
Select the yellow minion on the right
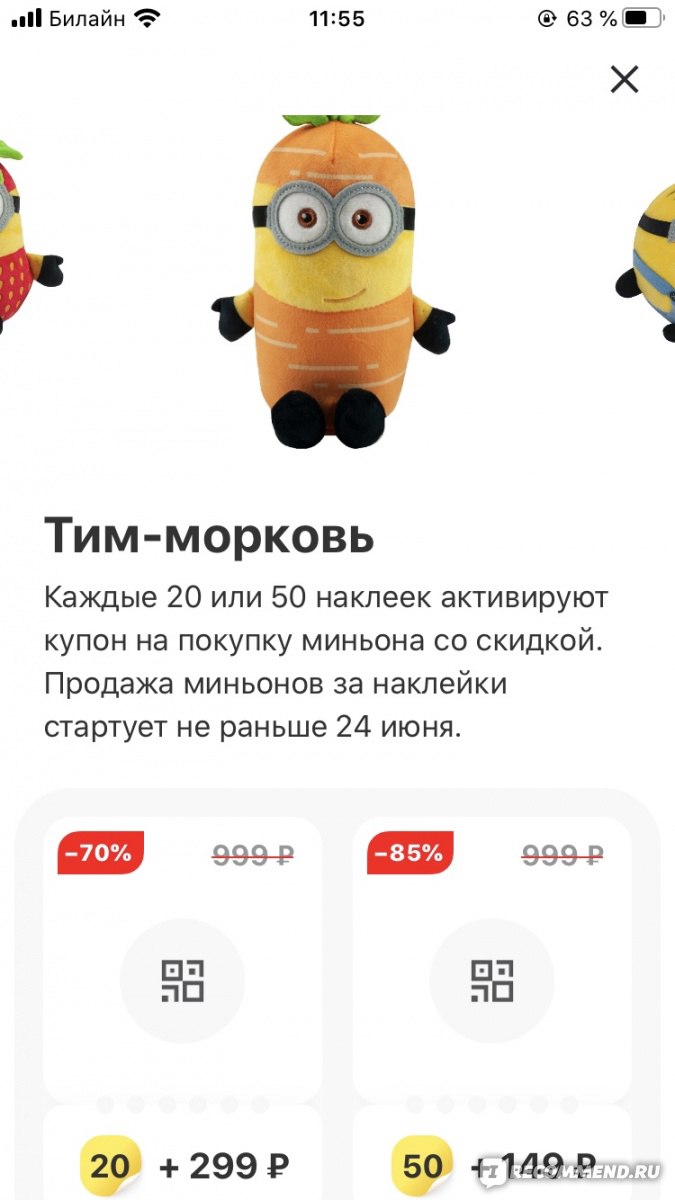(x=647, y=243)
